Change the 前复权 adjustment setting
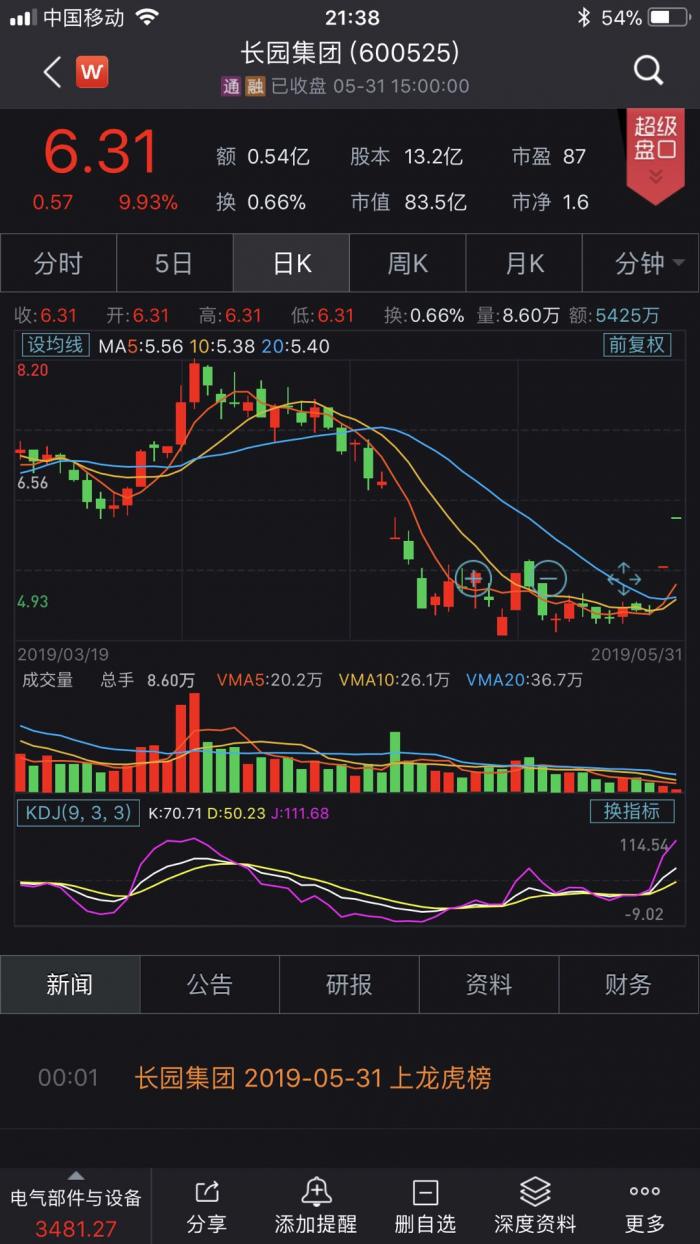The width and height of the screenshot is (700, 1244). coord(636,345)
